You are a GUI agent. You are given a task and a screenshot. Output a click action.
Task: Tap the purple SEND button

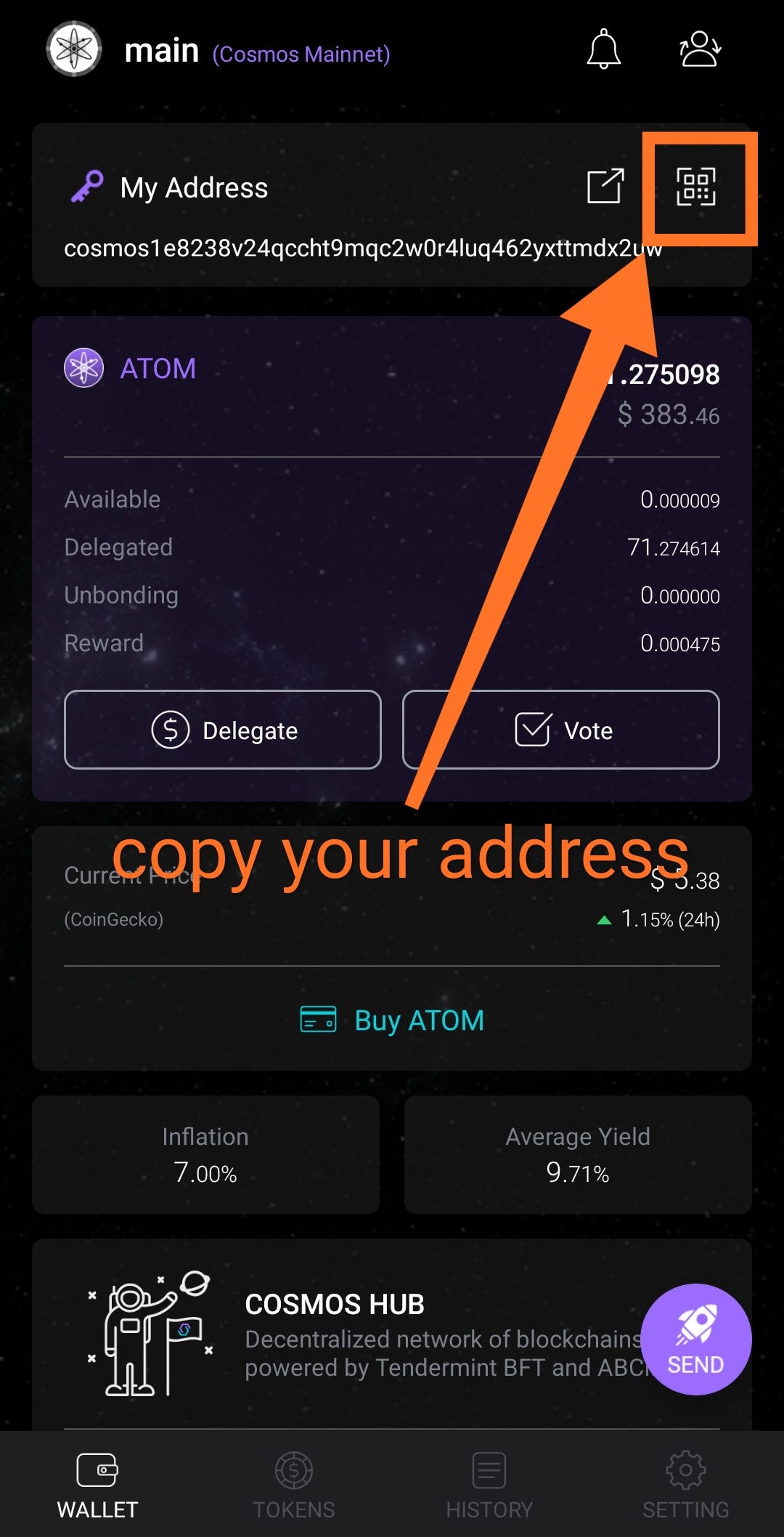[695, 1340]
